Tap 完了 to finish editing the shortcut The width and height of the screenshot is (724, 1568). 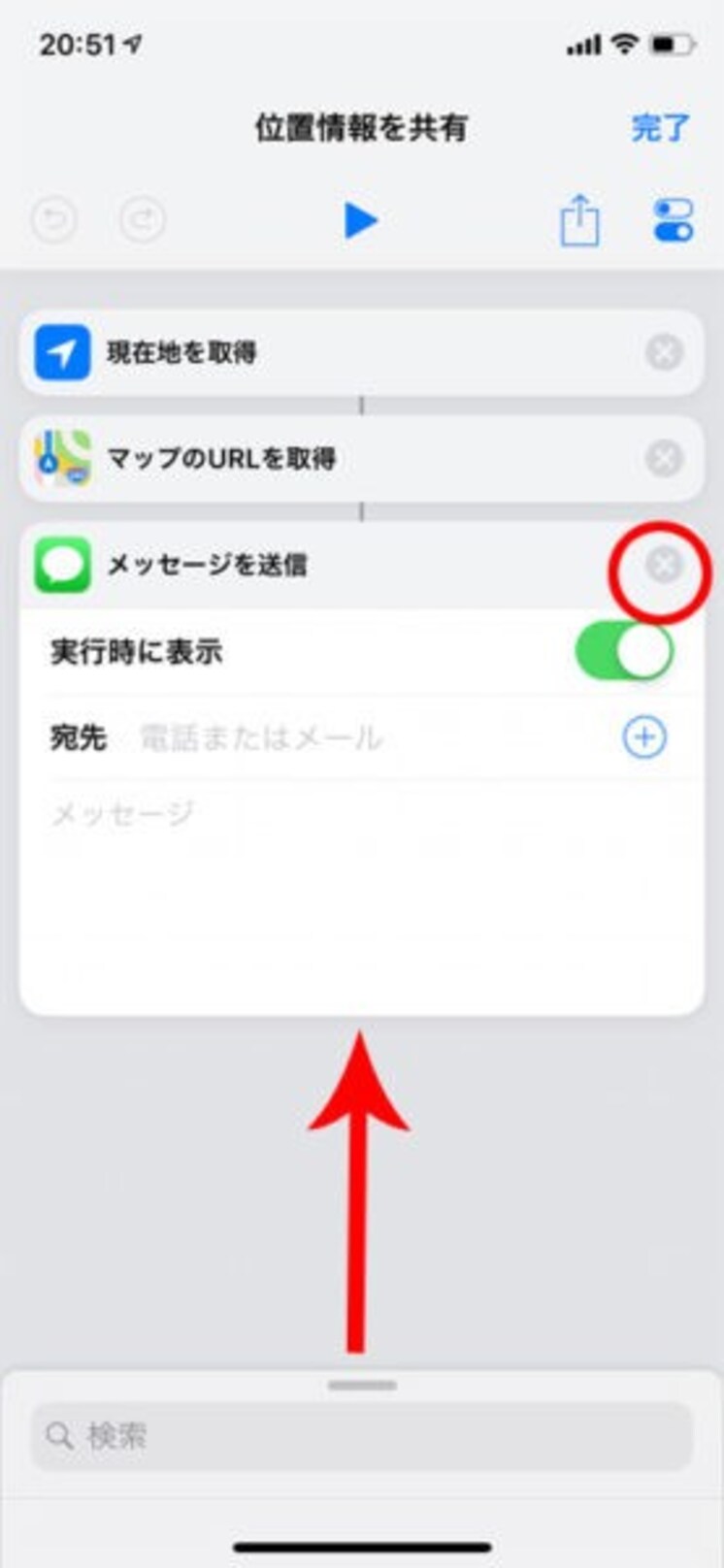click(x=660, y=127)
